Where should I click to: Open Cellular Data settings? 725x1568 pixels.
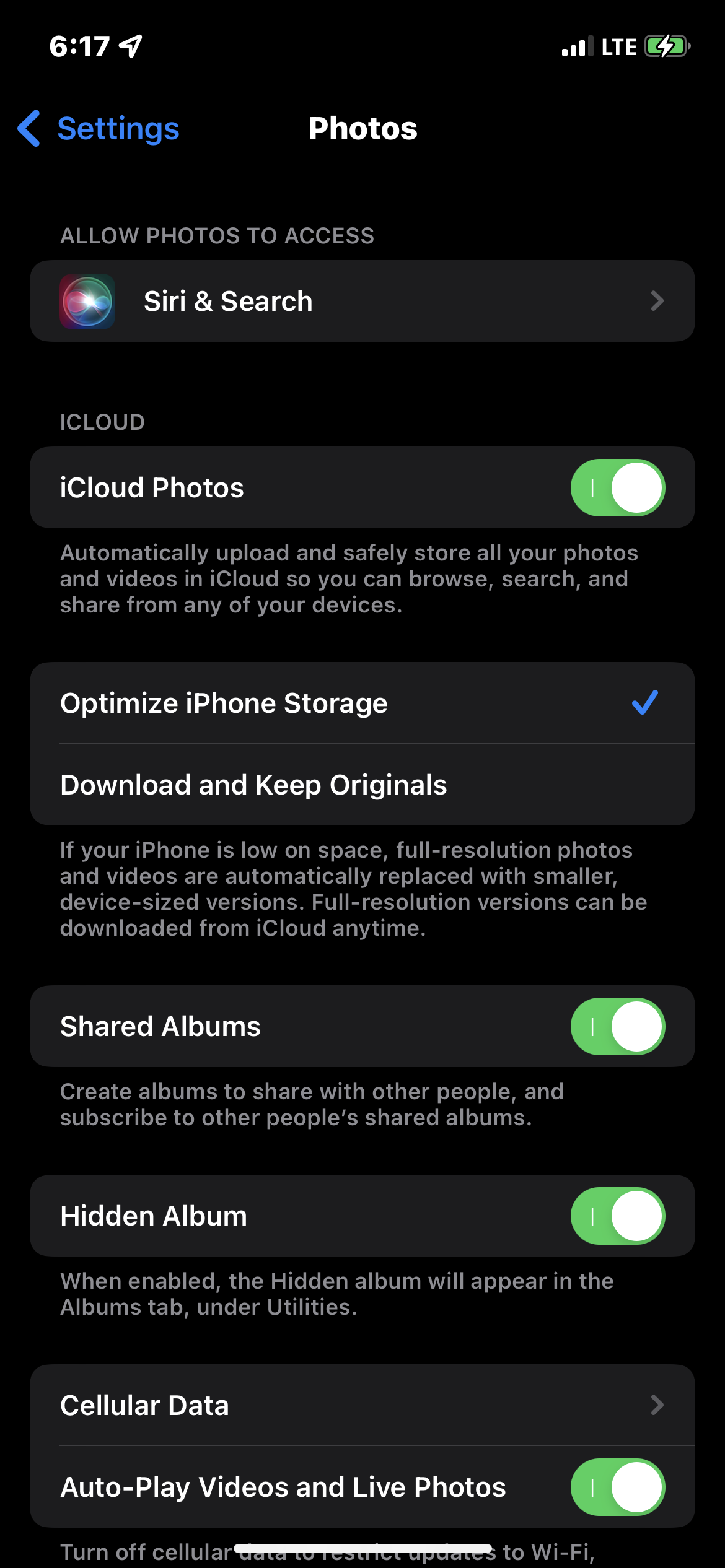(362, 1405)
